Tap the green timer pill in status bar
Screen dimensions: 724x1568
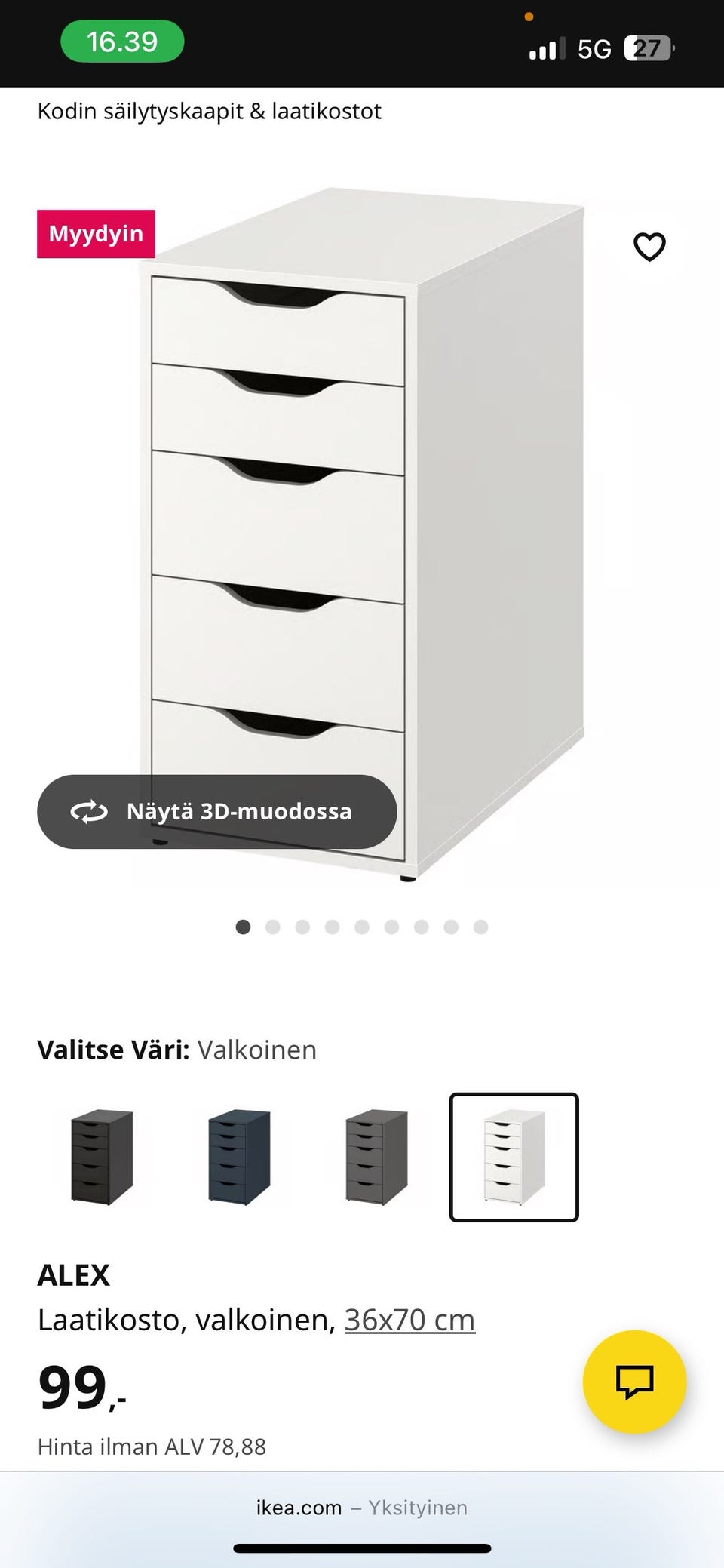click(122, 41)
